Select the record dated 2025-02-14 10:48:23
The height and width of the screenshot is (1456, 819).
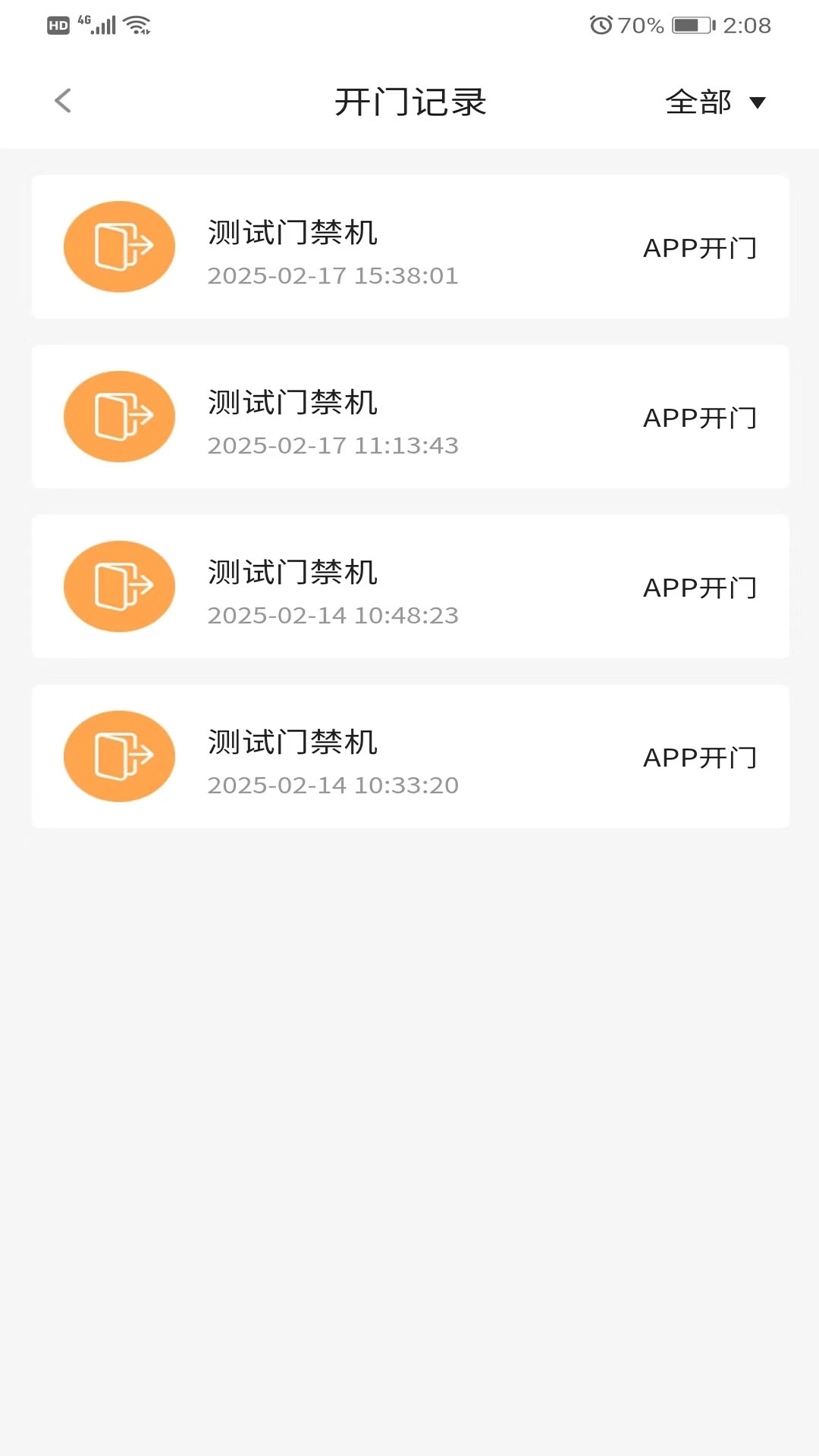pos(409,586)
